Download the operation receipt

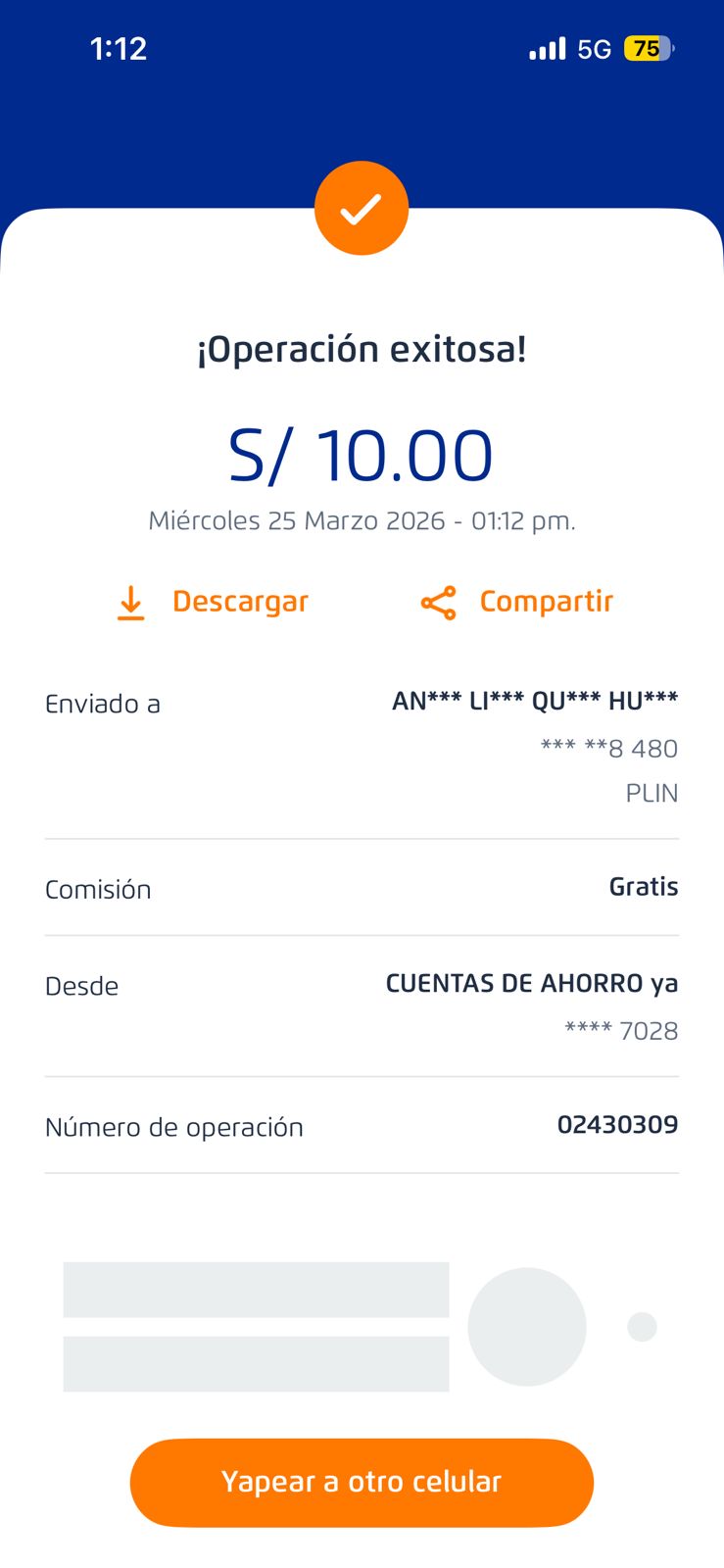213,602
